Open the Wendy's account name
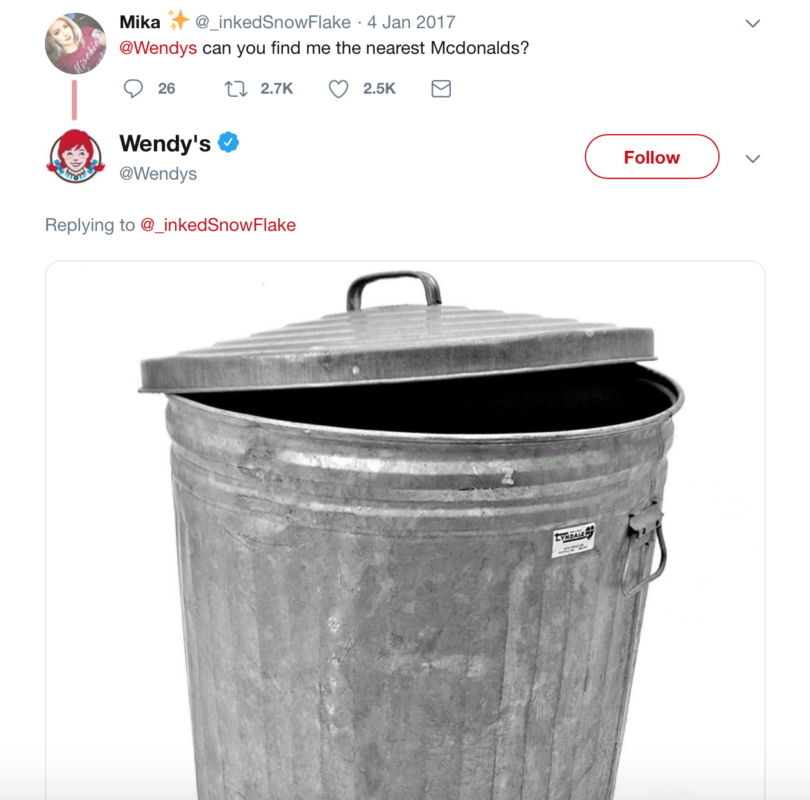 tap(165, 143)
